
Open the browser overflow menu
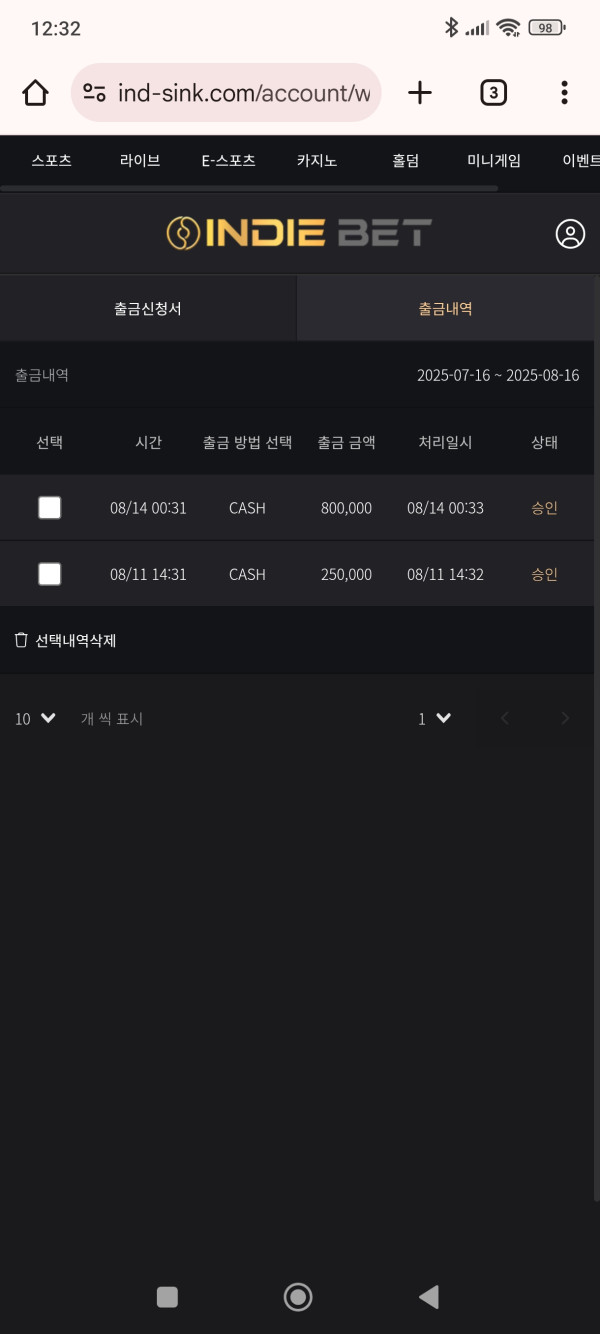pyautogui.click(x=564, y=93)
